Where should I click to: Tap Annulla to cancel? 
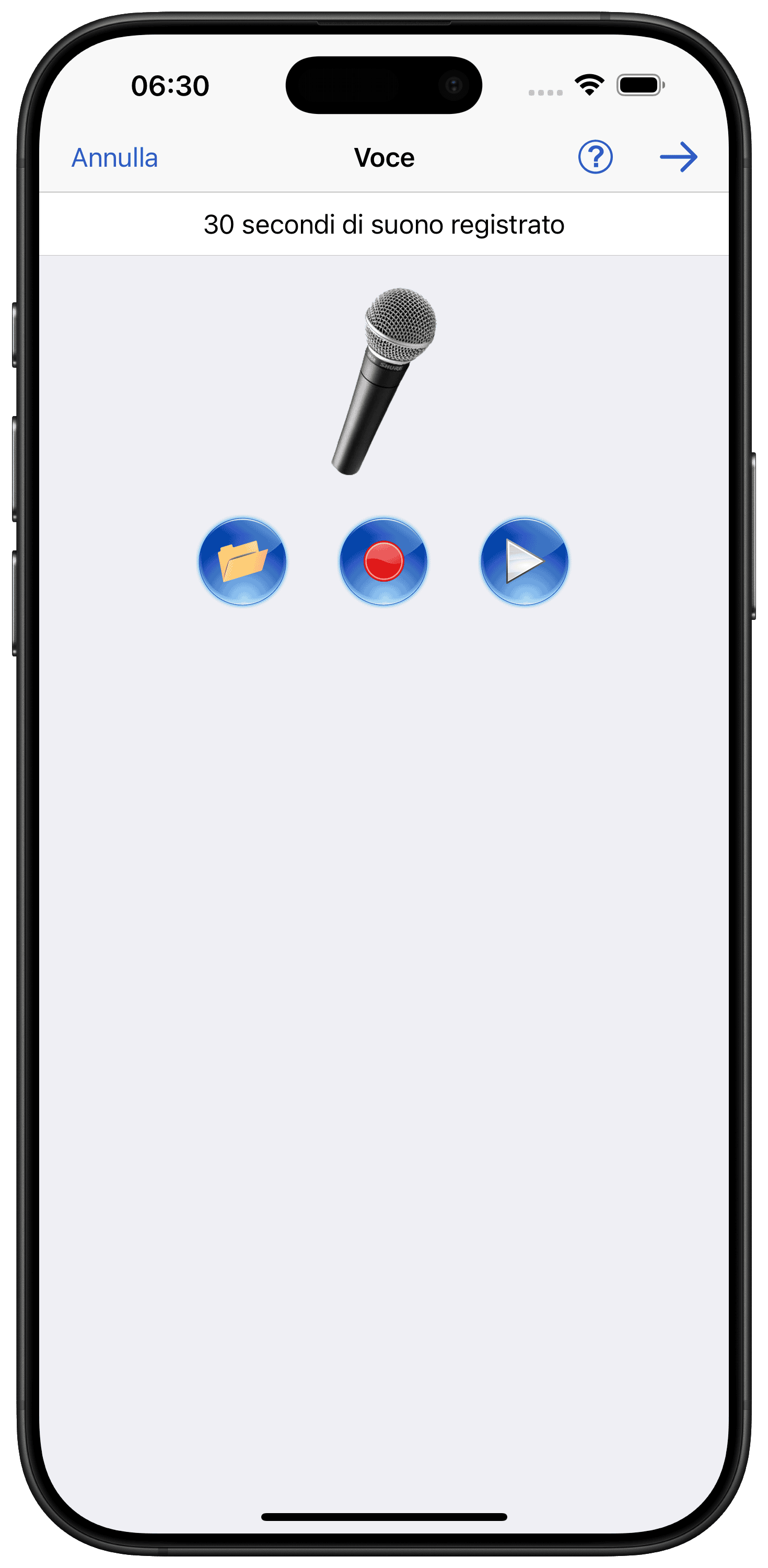click(x=114, y=158)
